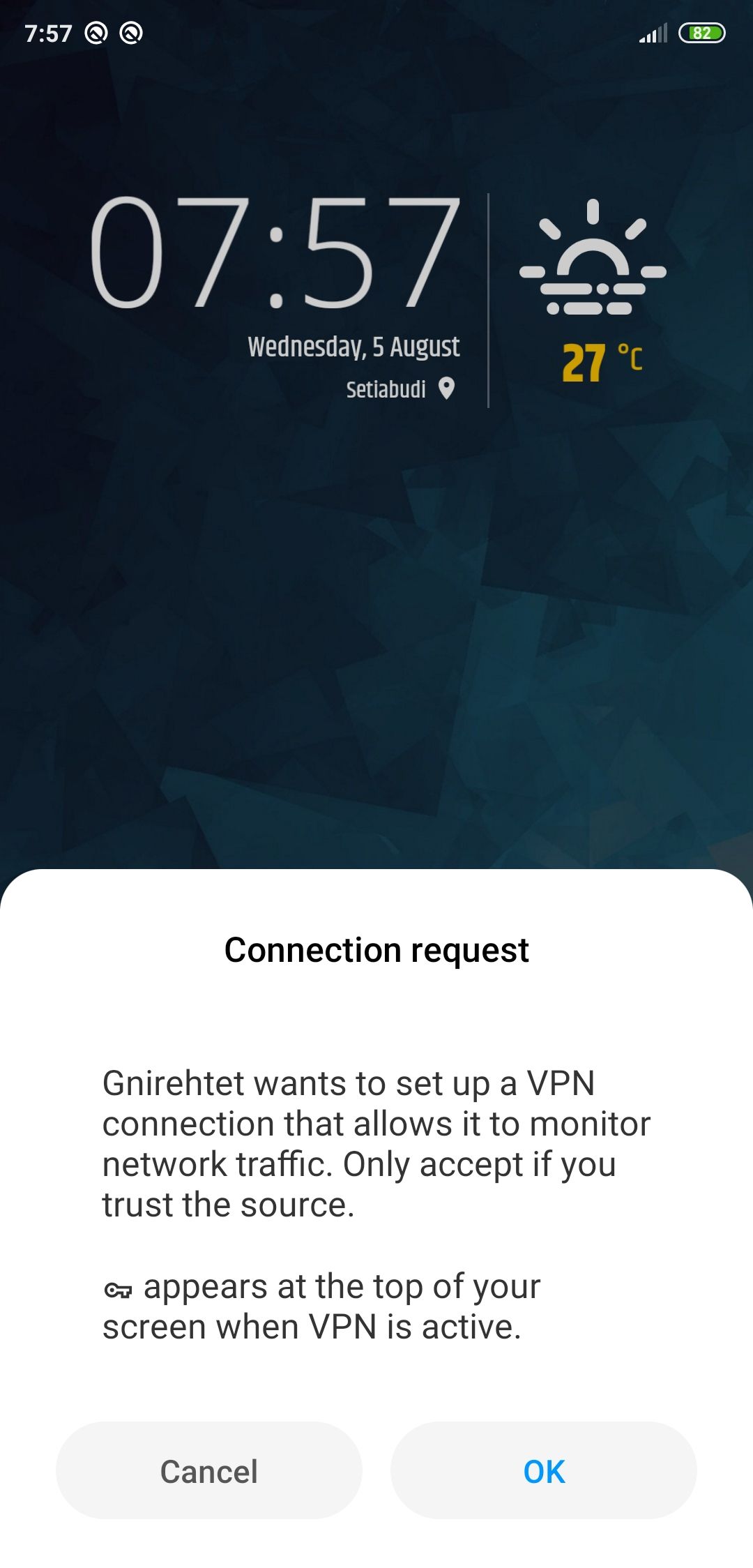The height and width of the screenshot is (1568, 753).
Task: Tap the Connection request dialog title
Action: (376, 949)
